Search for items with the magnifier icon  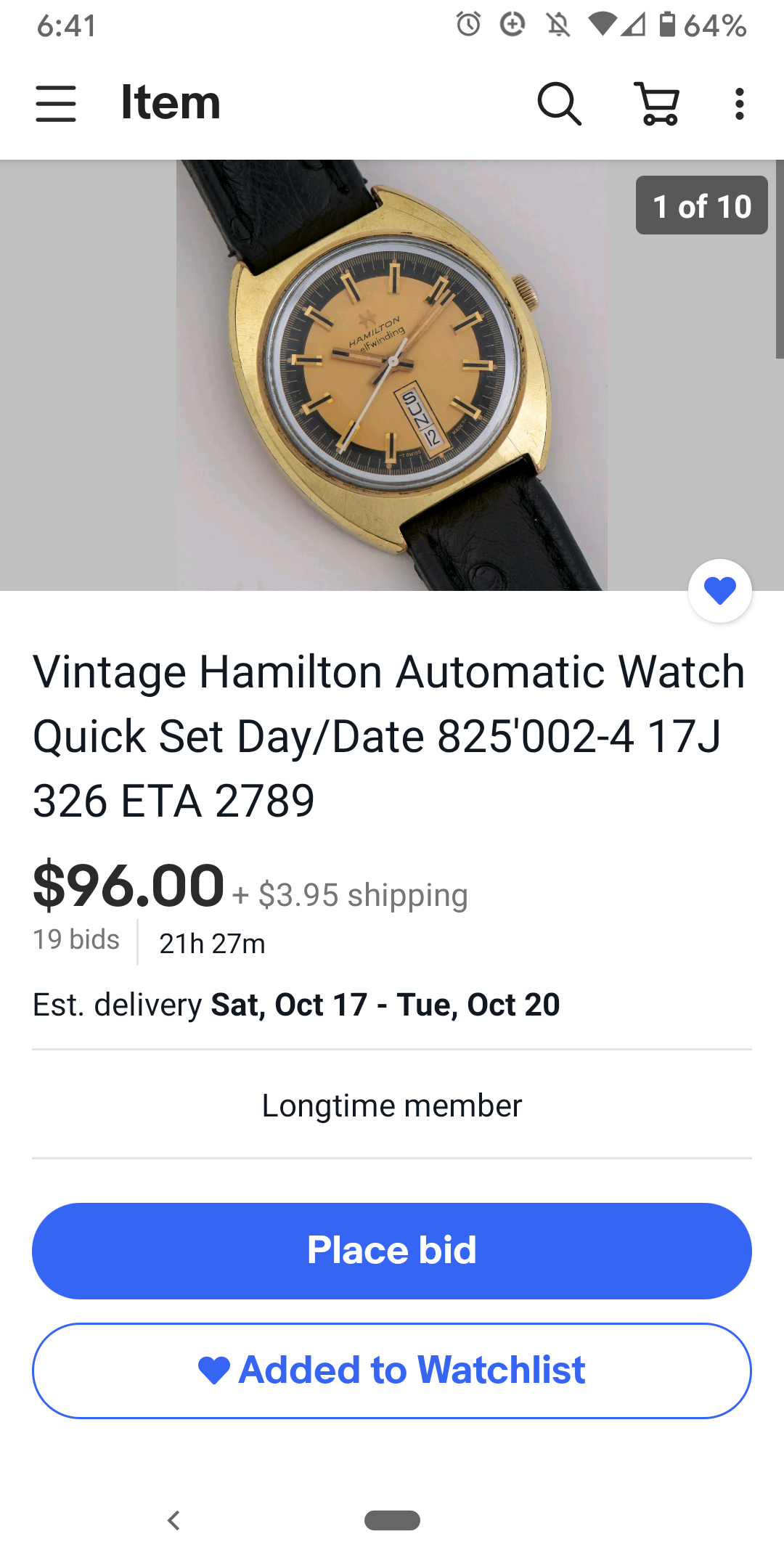click(558, 103)
